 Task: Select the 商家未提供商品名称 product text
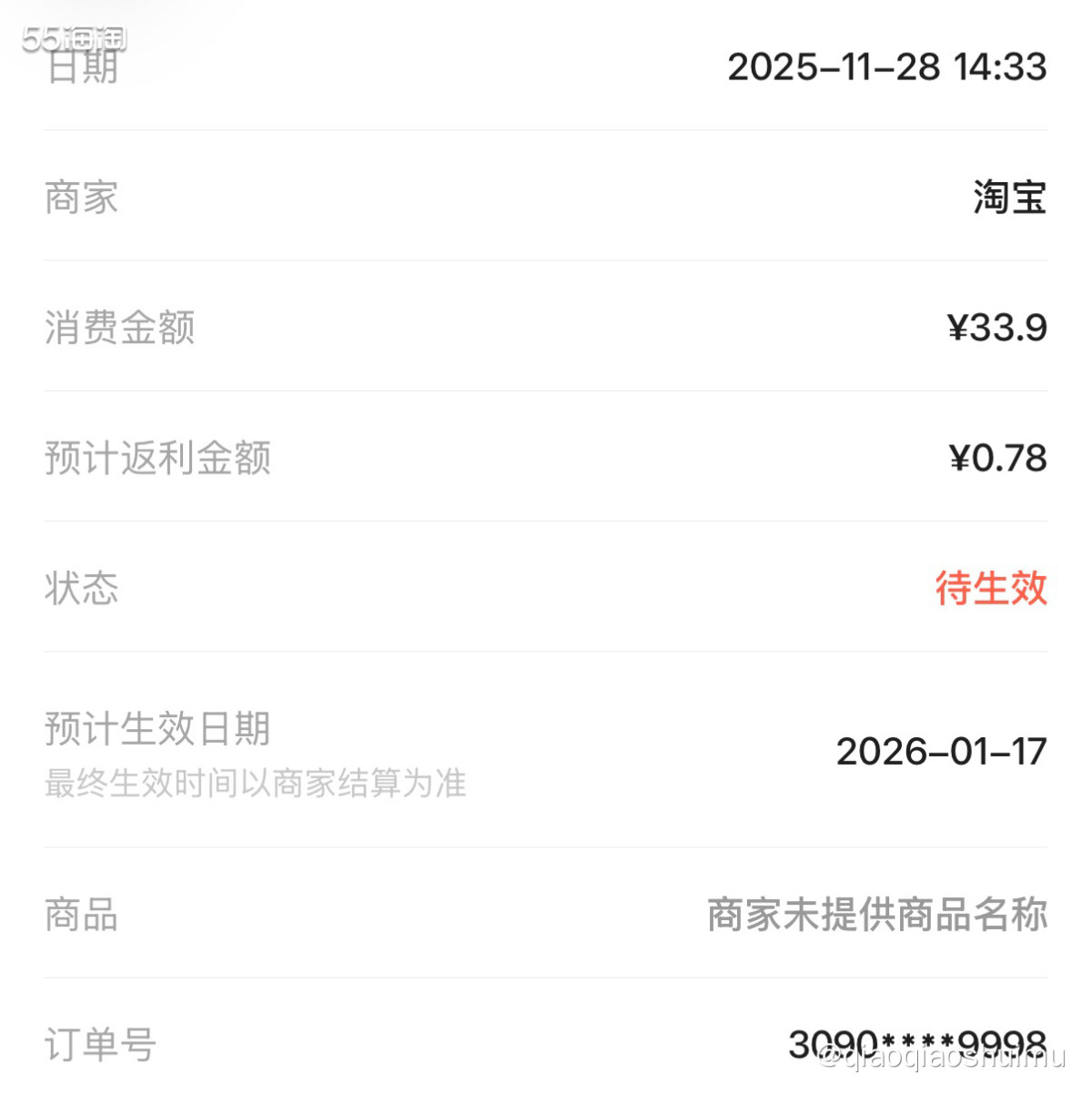876,917
